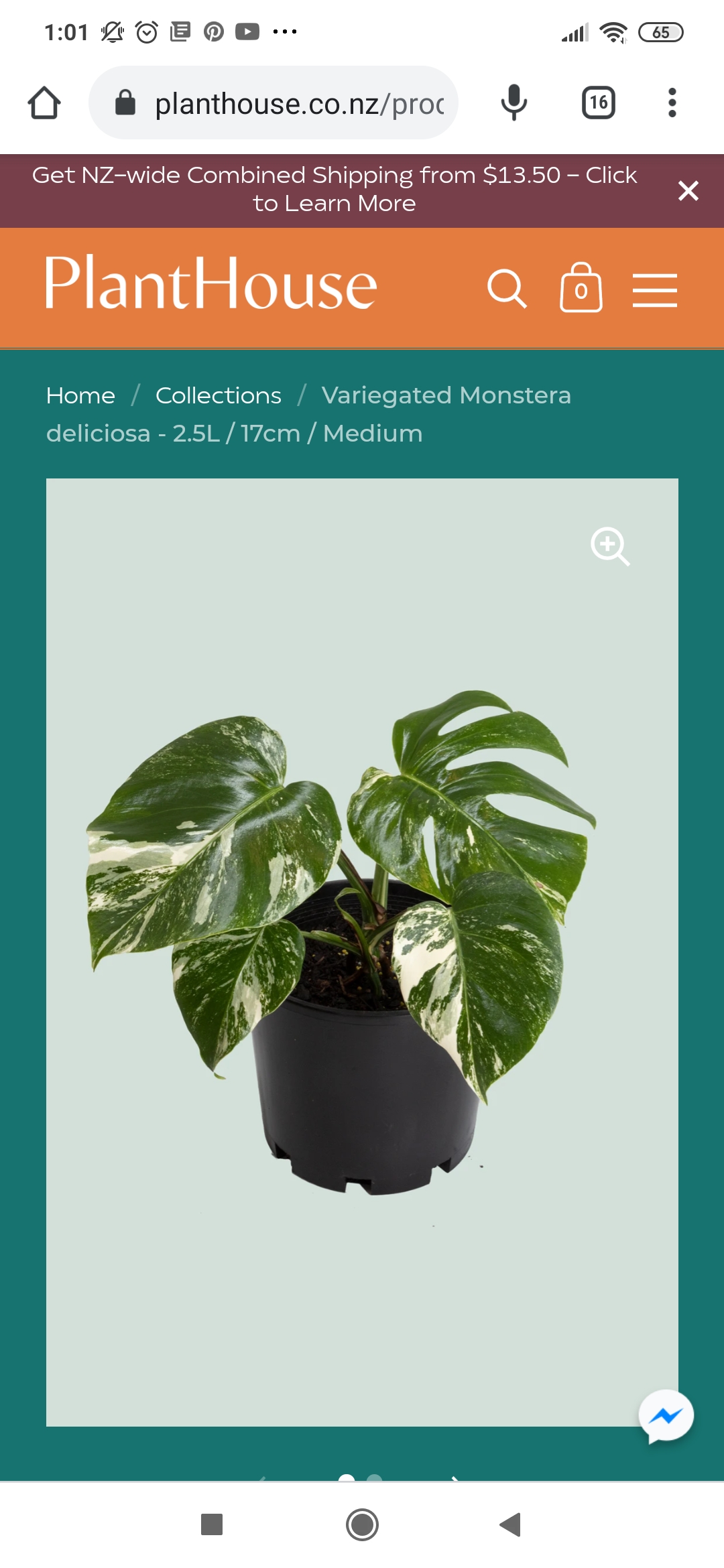Image resolution: width=724 pixels, height=1568 pixels.
Task: Open the tab switcher showing 16 tabs
Action: 599,103
